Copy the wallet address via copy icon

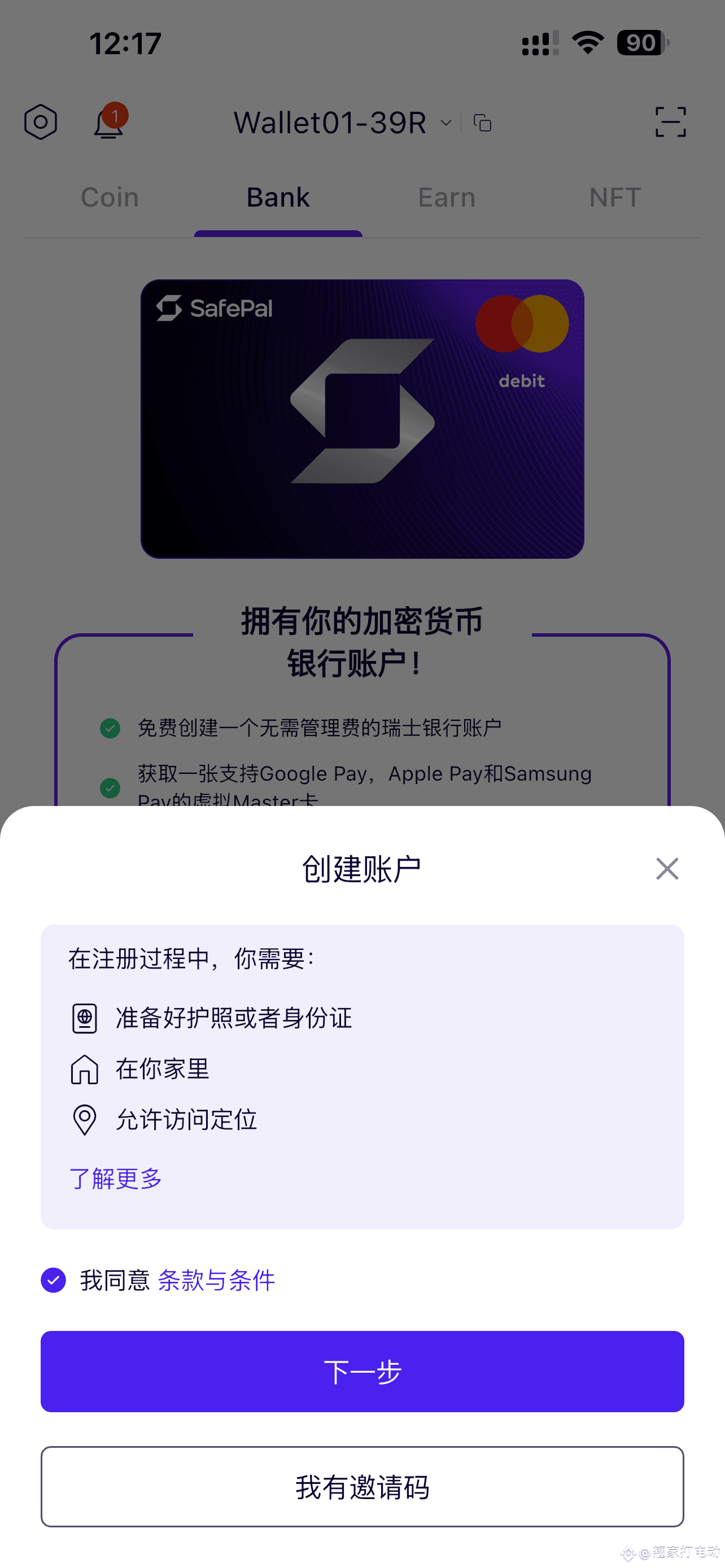tap(482, 122)
